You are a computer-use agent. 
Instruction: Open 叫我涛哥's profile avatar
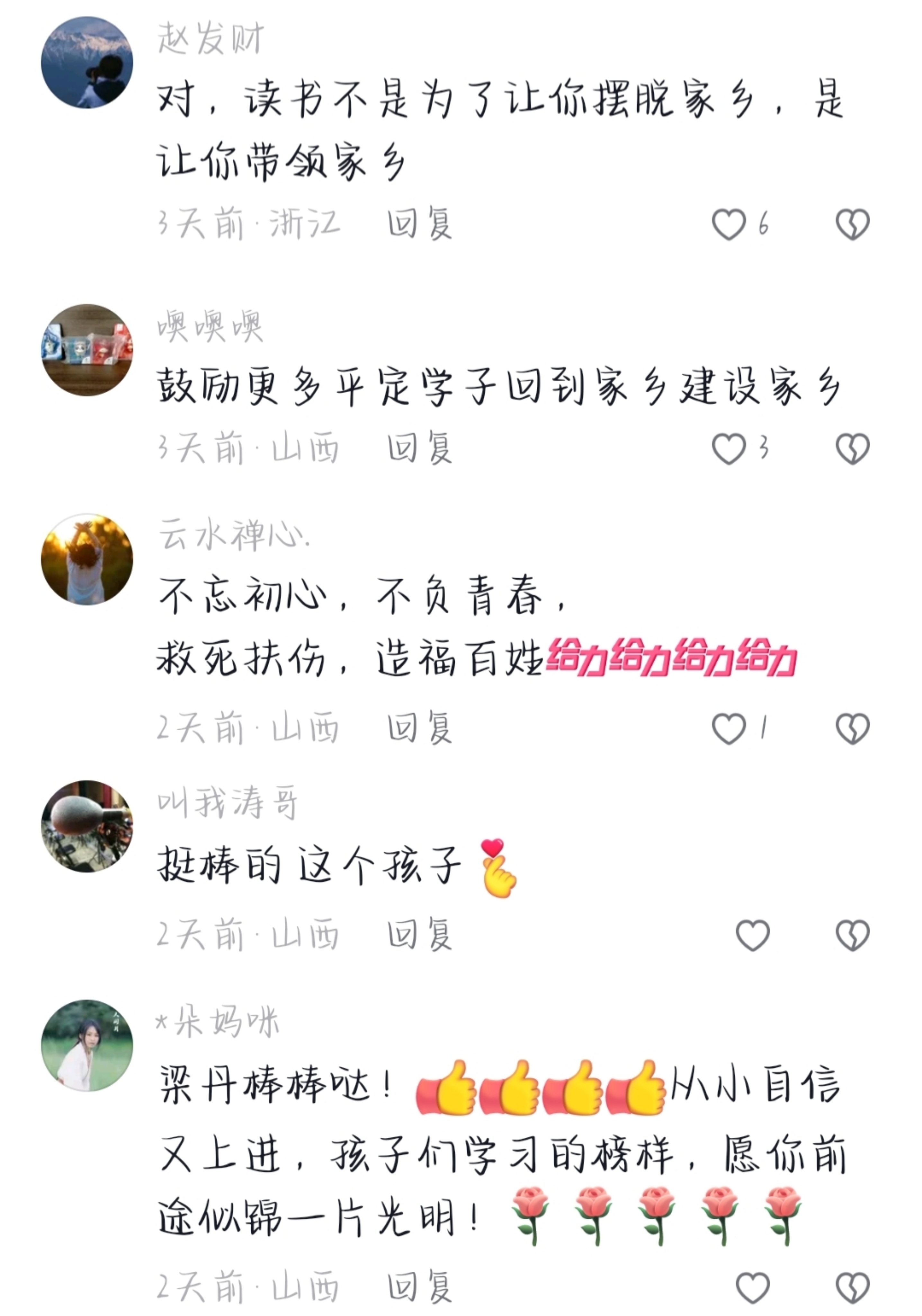87,826
